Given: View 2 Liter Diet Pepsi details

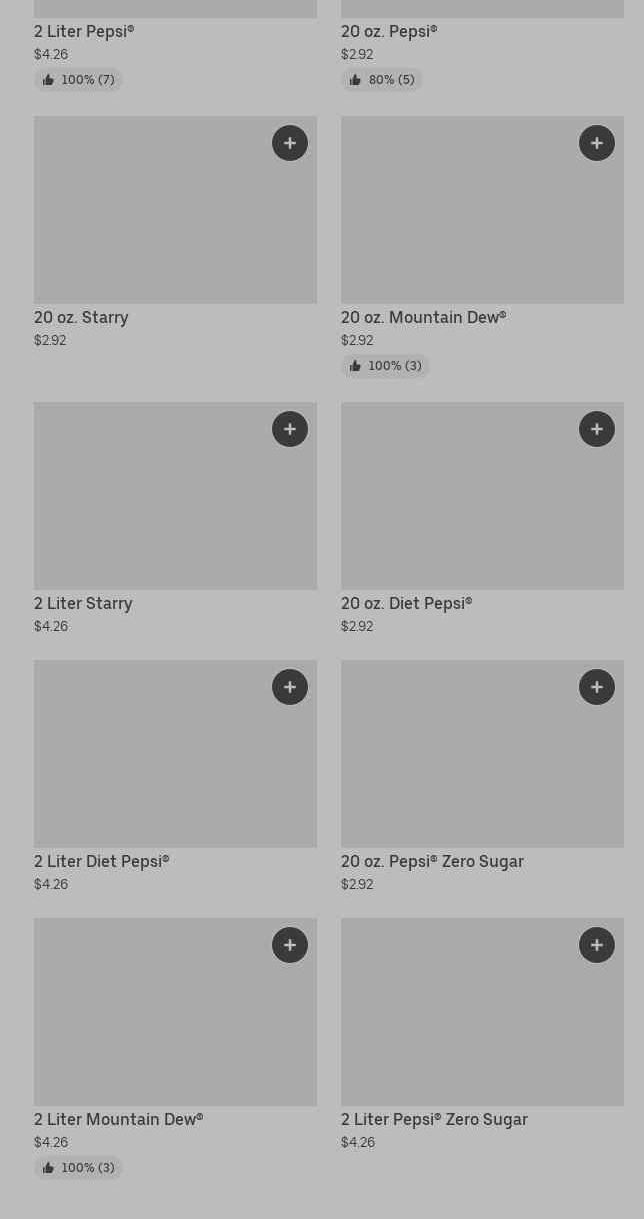Looking at the screenshot, I should [x=175, y=776].
